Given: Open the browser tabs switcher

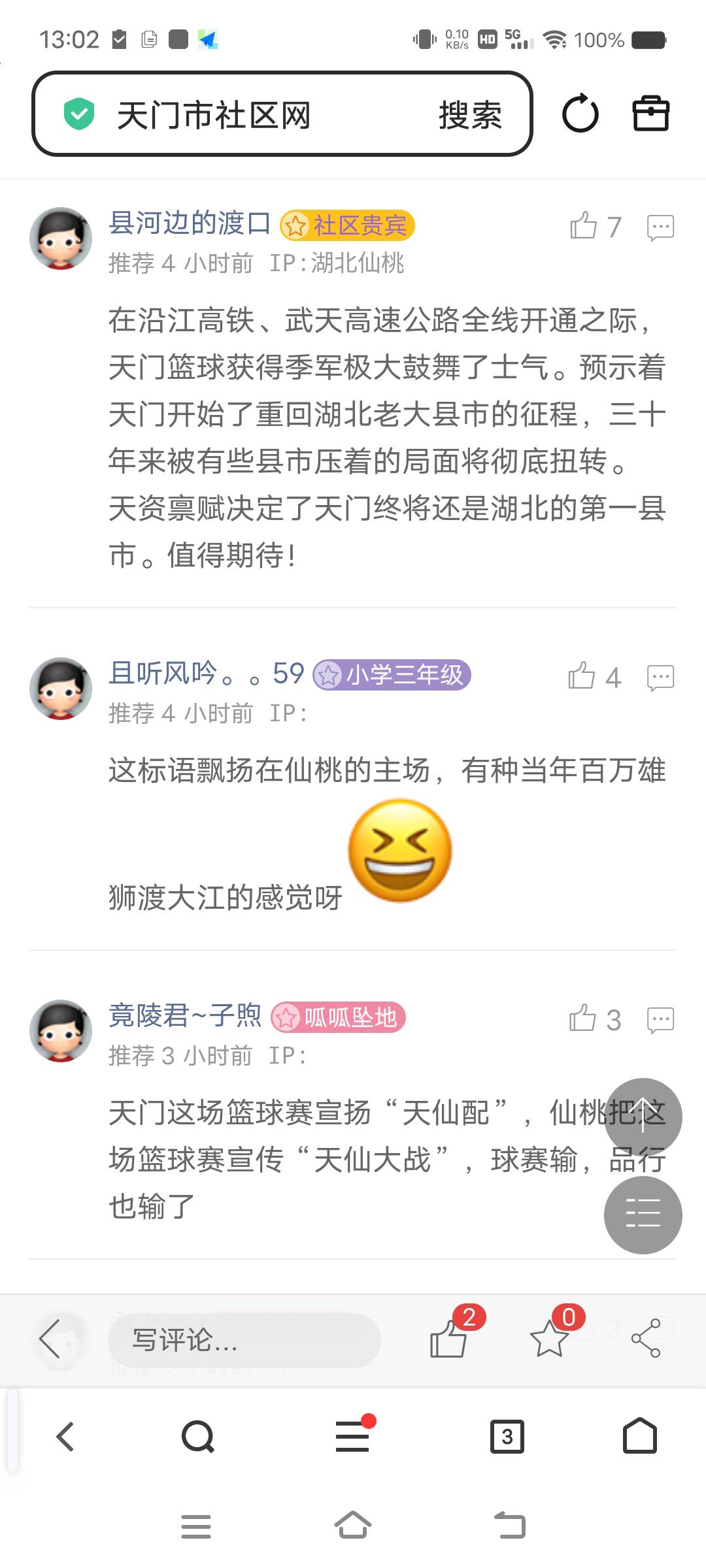Looking at the screenshot, I should [507, 1437].
